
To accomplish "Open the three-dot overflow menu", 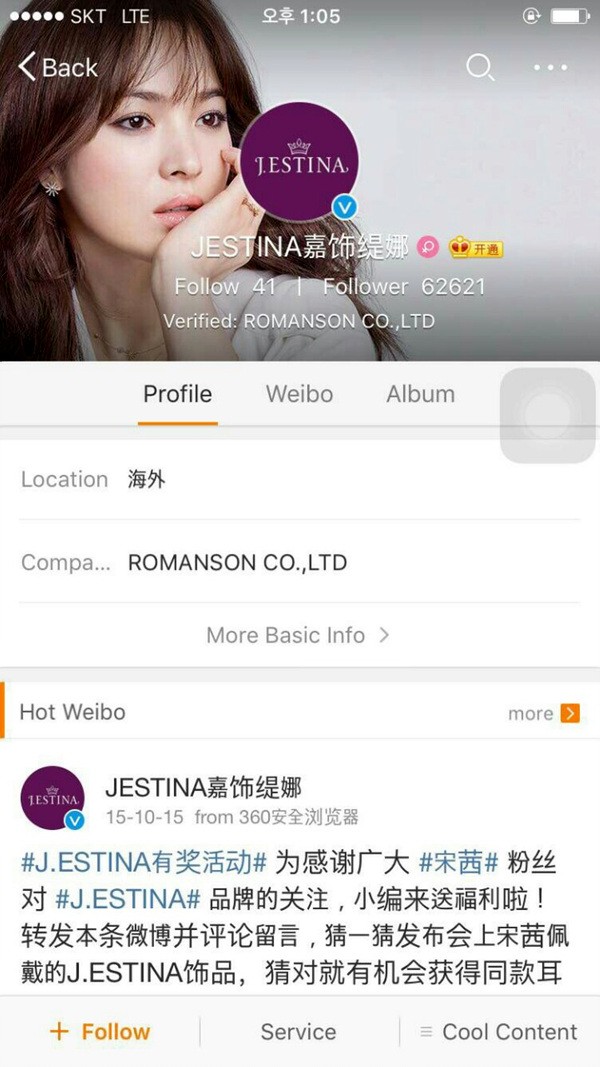I will [x=550, y=68].
